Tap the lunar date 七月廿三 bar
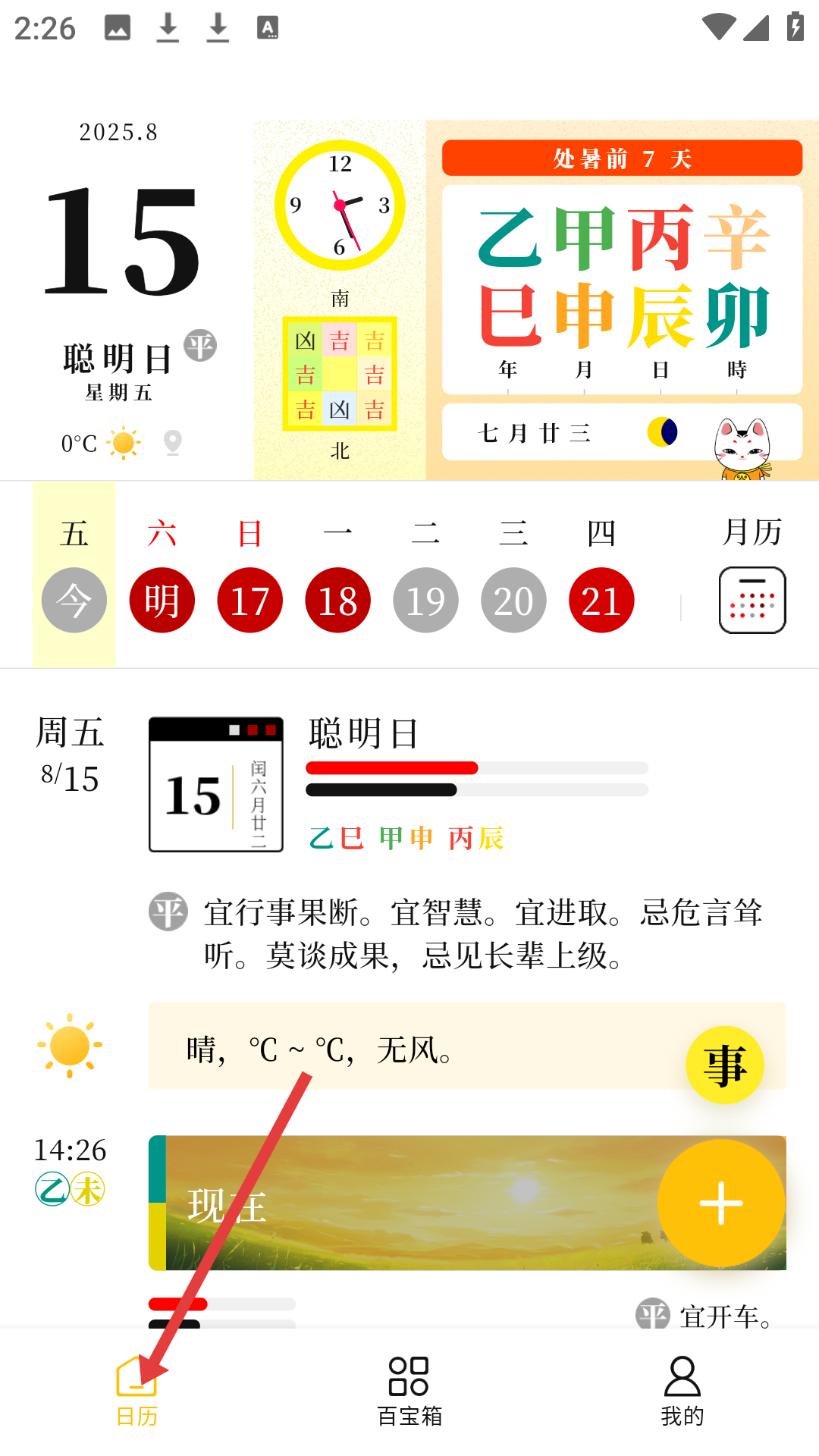The width and height of the screenshot is (819, 1456). coord(622,432)
